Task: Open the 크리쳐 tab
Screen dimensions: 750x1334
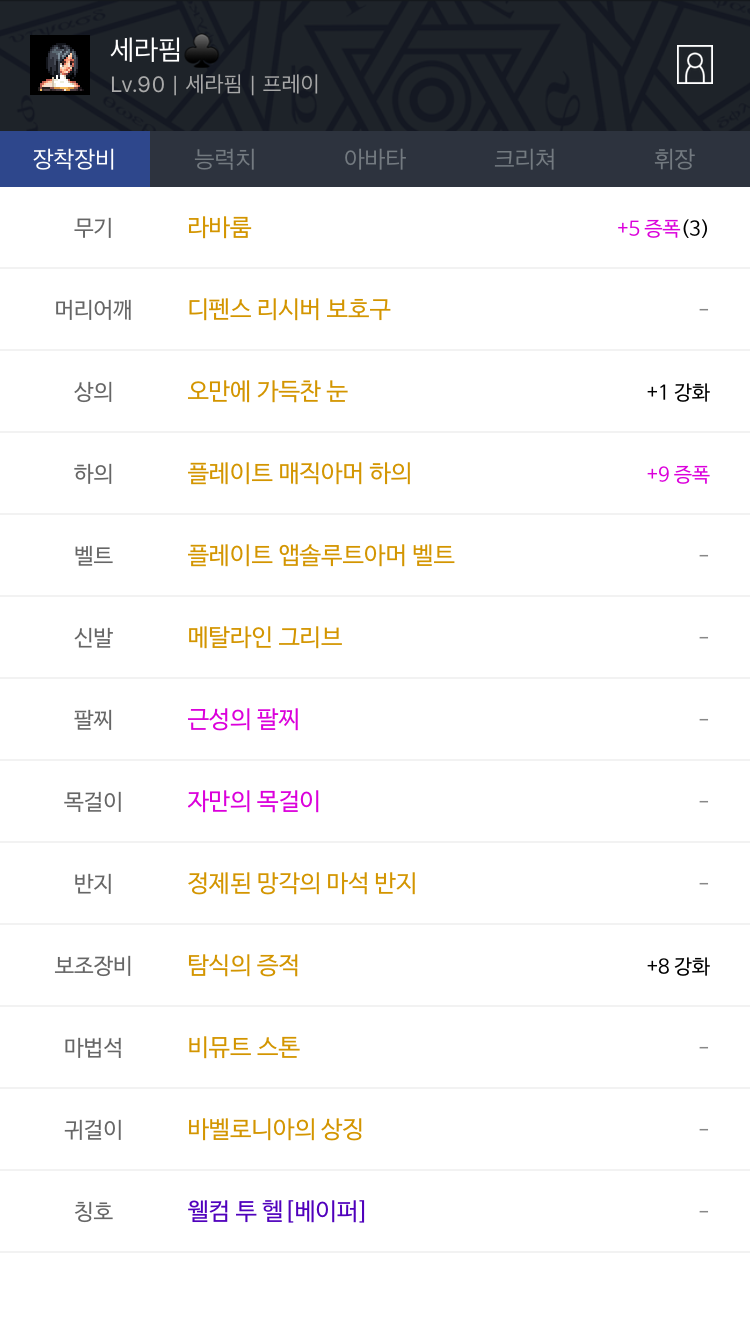Action: 525,159
